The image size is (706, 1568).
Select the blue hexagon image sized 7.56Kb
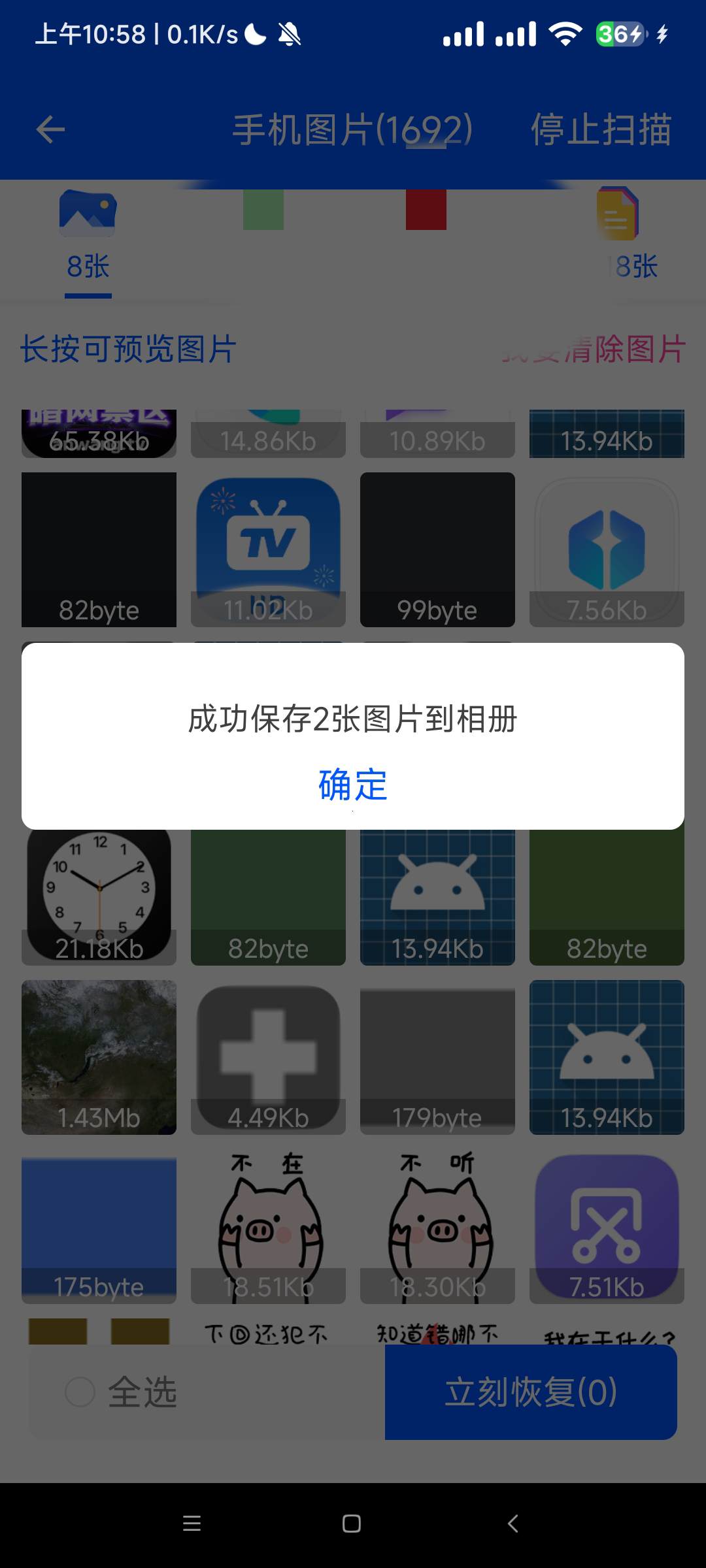[607, 549]
